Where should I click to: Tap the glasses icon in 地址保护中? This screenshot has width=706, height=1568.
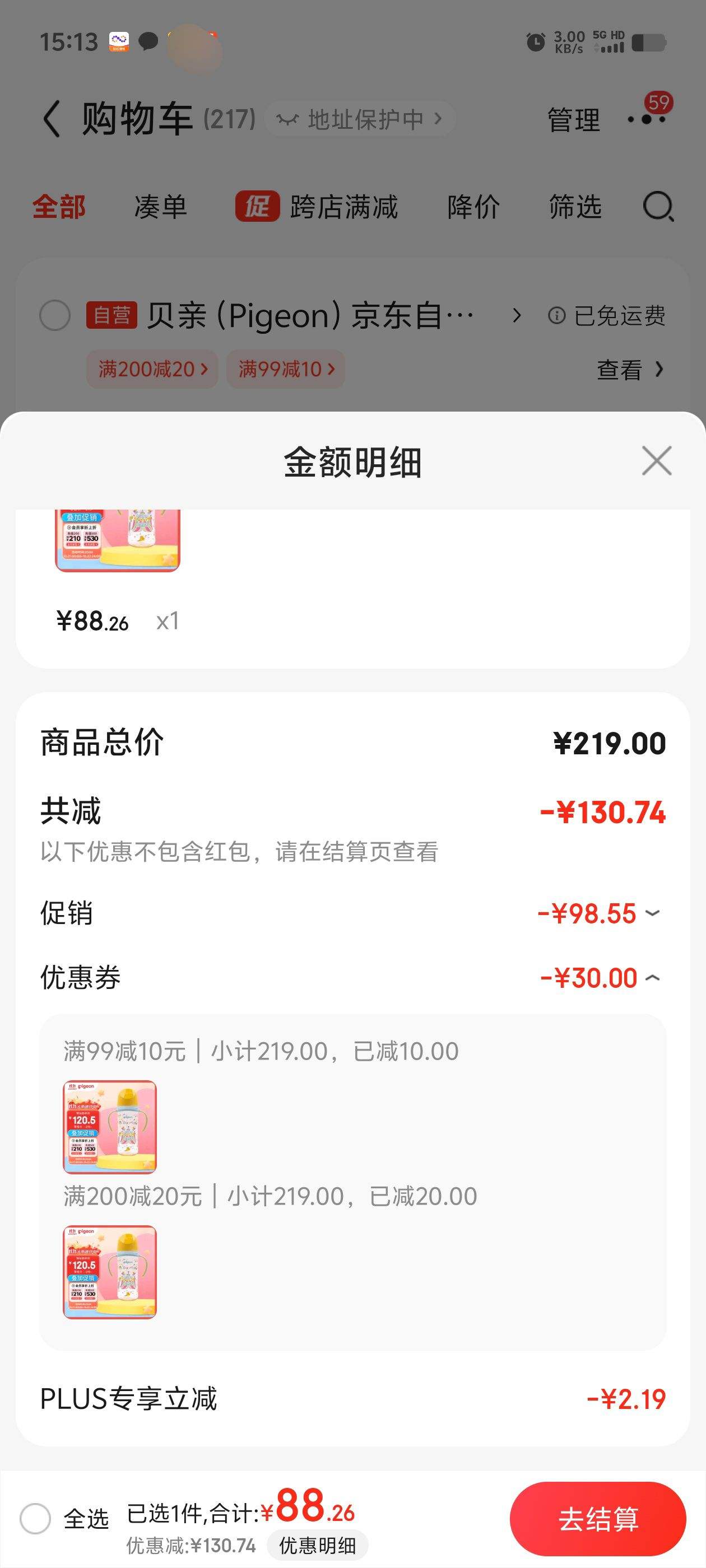(286, 119)
